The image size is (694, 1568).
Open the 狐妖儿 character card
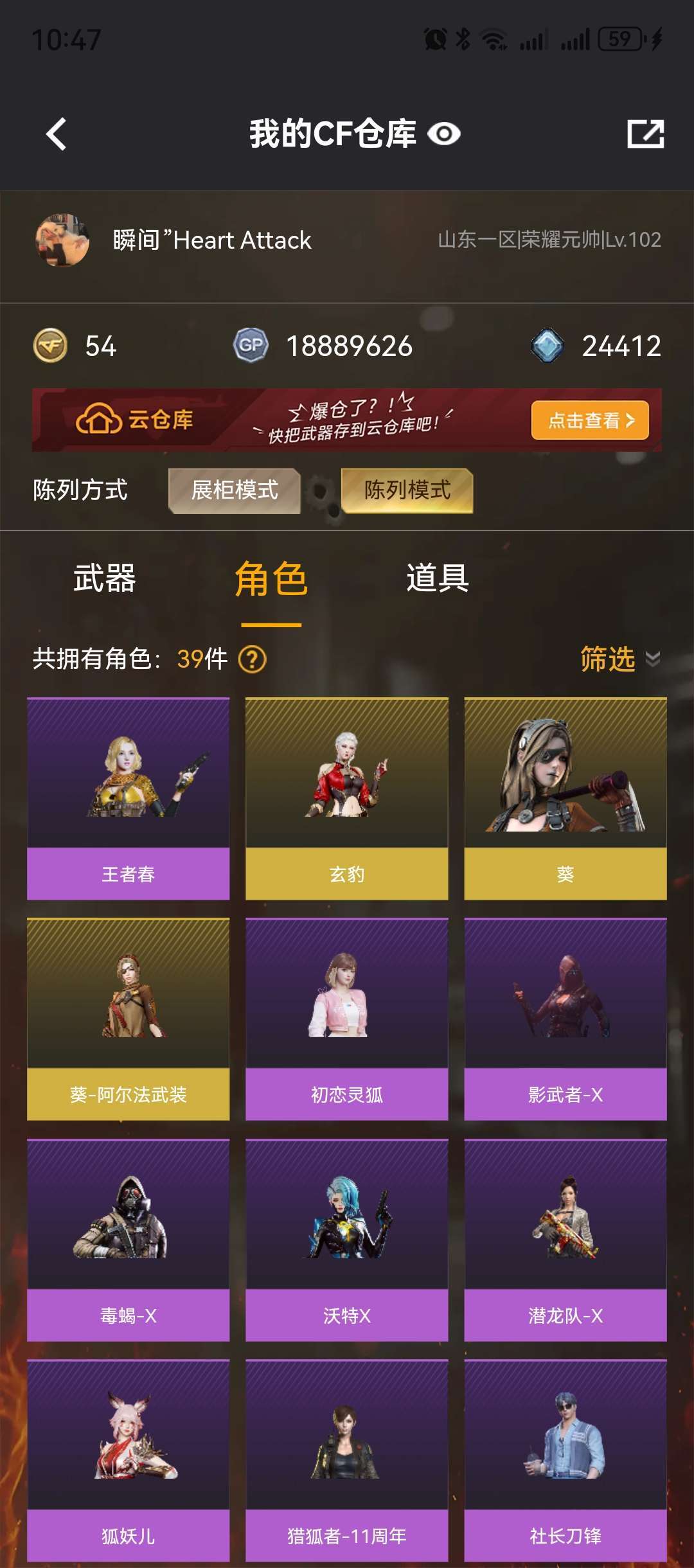[129, 1461]
